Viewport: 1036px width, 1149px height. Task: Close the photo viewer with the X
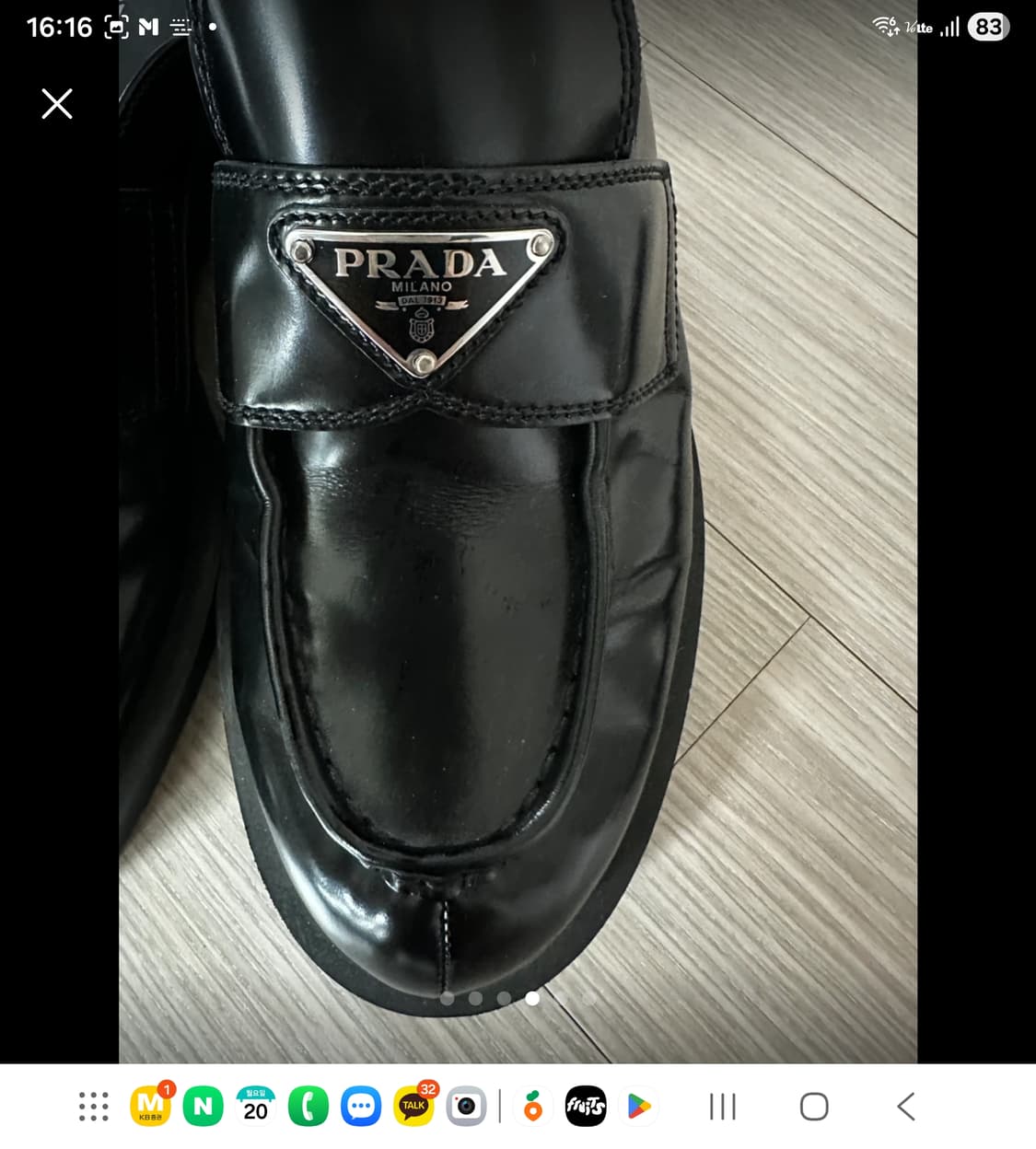click(x=56, y=104)
